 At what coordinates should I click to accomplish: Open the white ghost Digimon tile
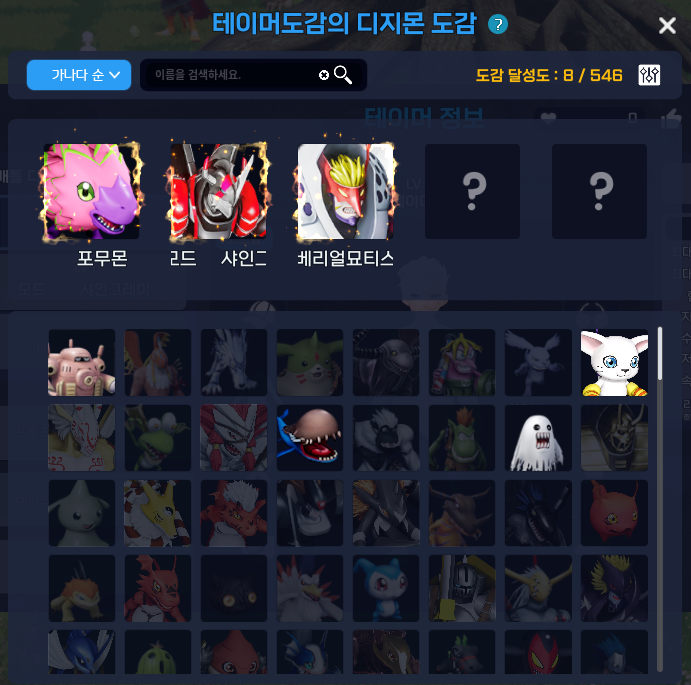[538, 438]
